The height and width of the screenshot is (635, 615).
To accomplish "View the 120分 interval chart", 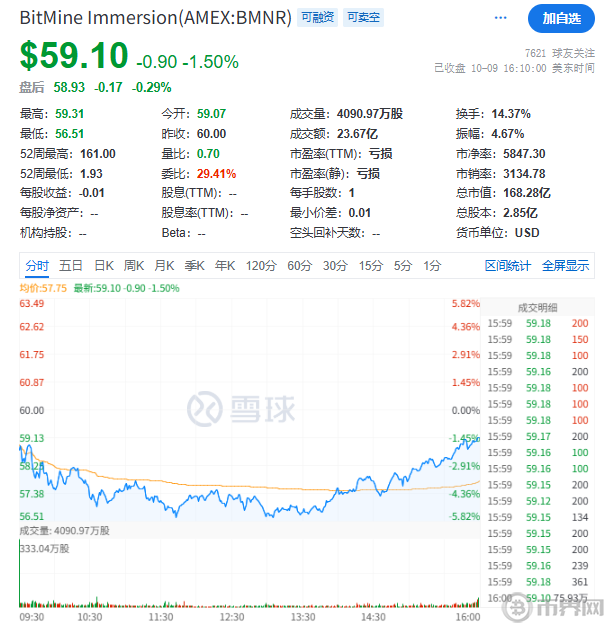I will [x=261, y=265].
